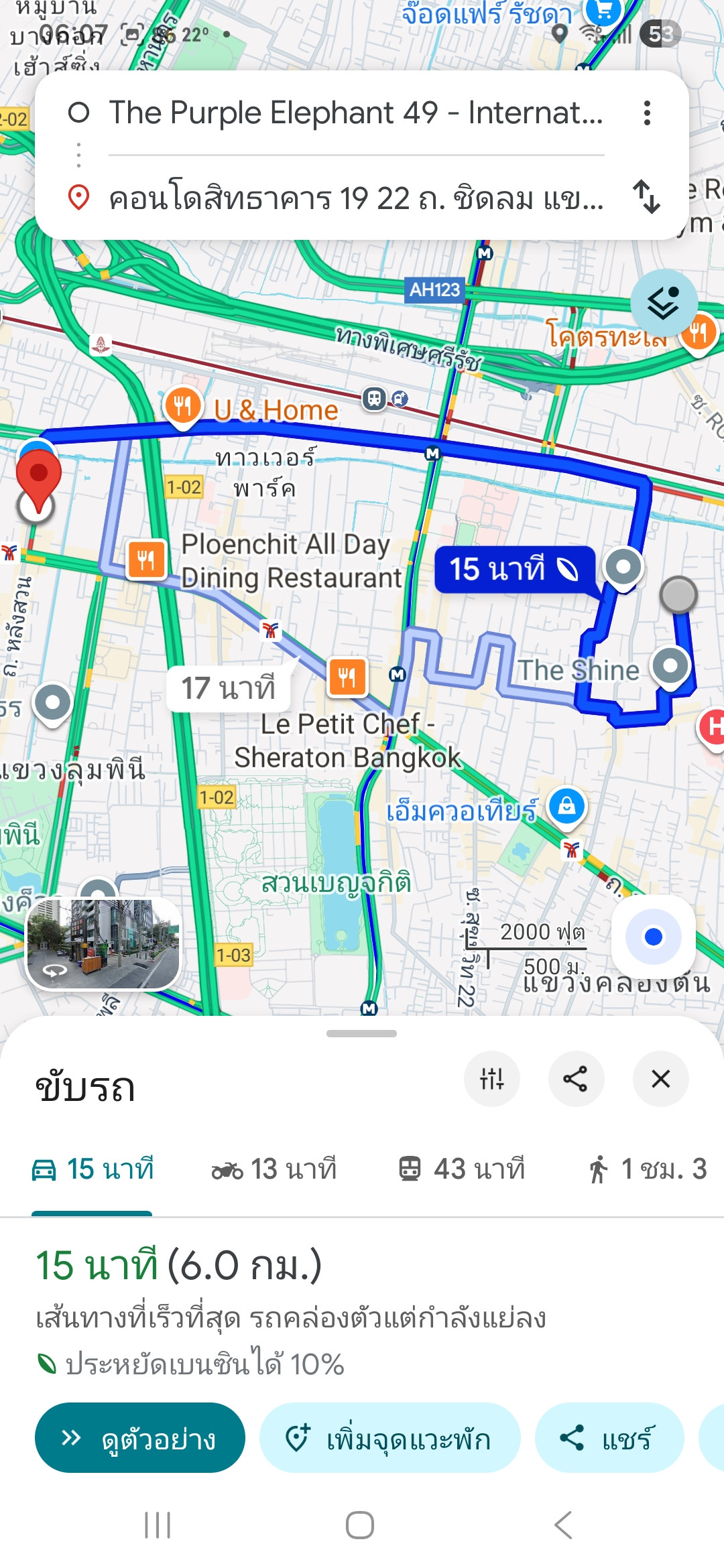The image size is (724, 1568).
Task: Center map on my location
Action: (x=653, y=936)
